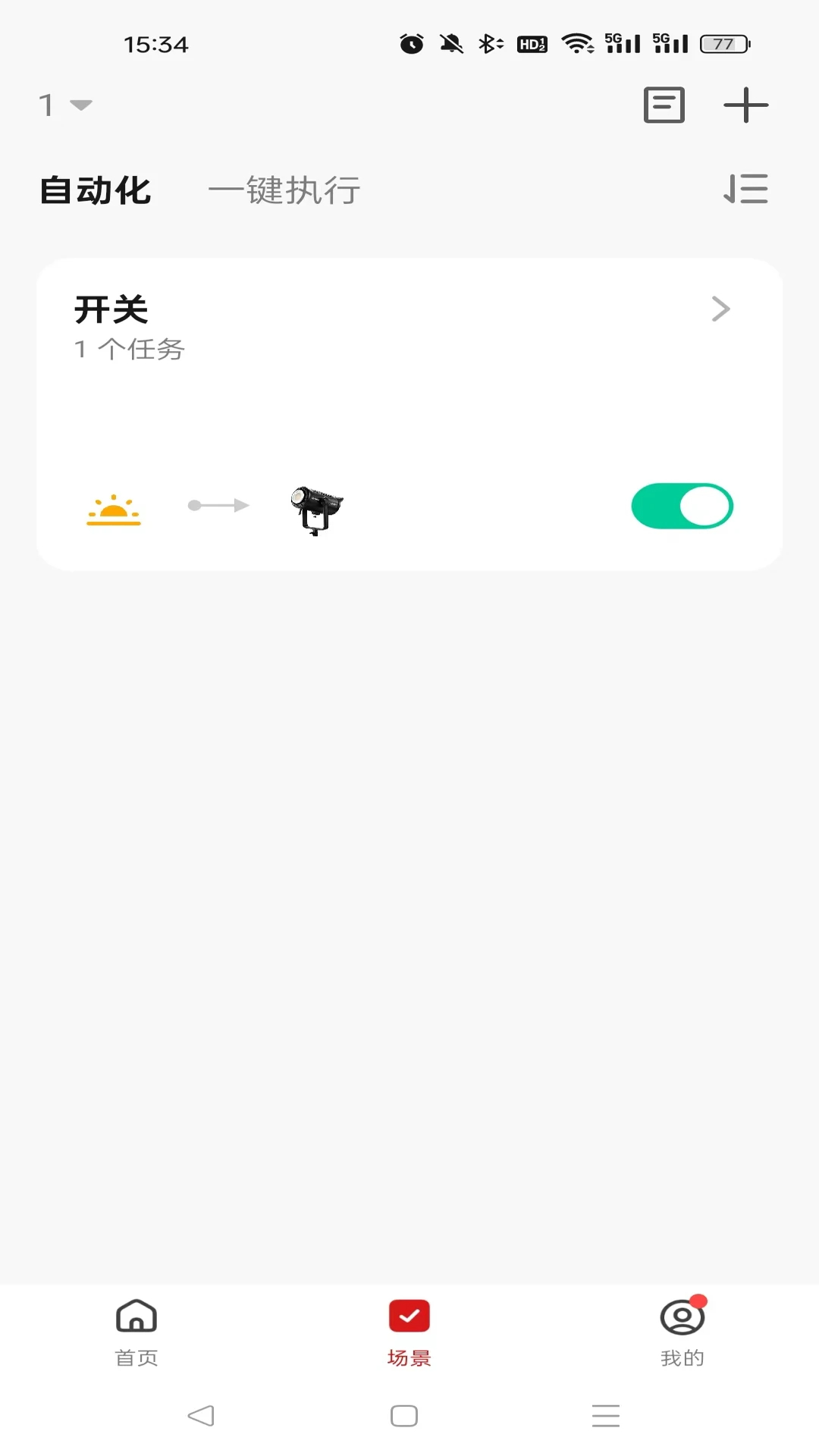Open the execution log icon at top right
The width and height of the screenshot is (819, 1456).
click(664, 105)
